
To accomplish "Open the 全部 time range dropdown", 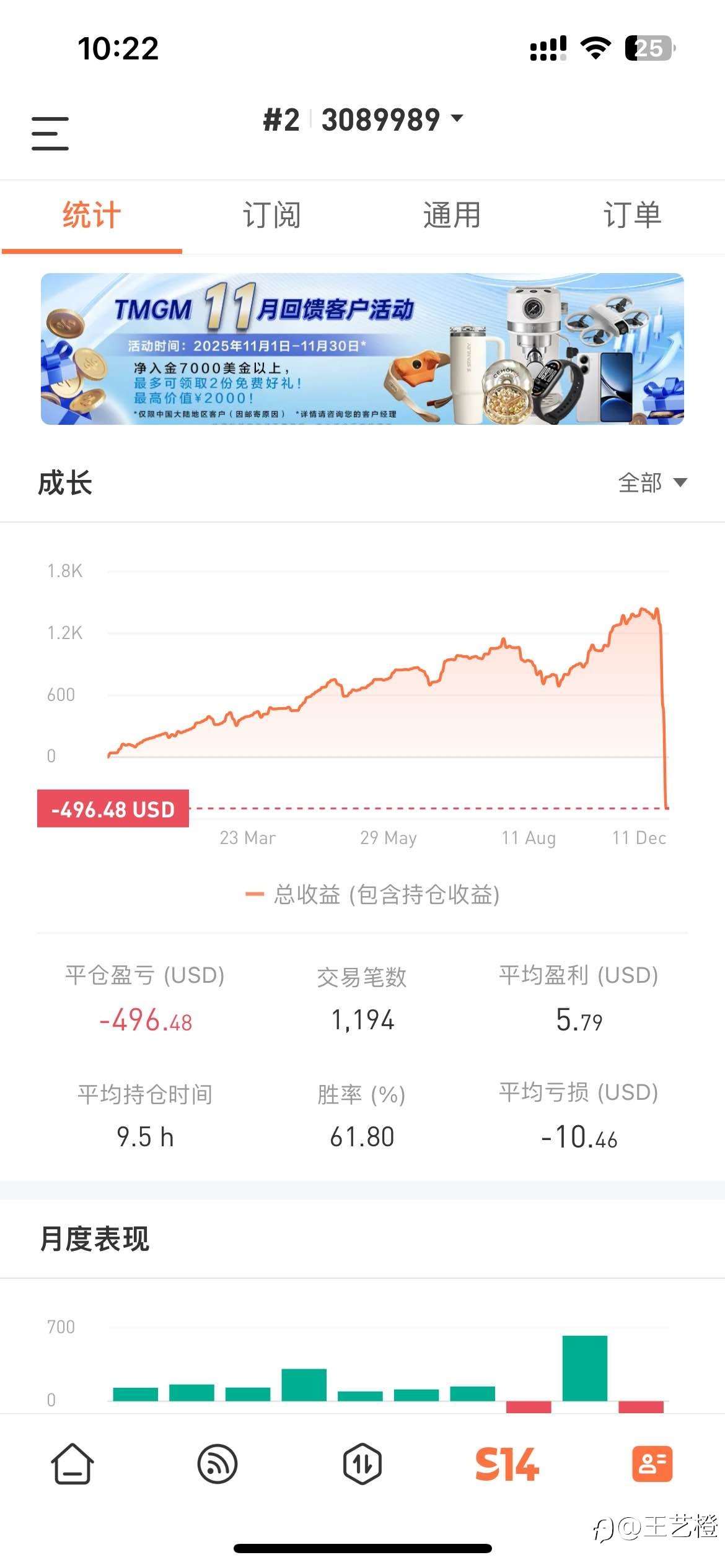I will 650,484.
